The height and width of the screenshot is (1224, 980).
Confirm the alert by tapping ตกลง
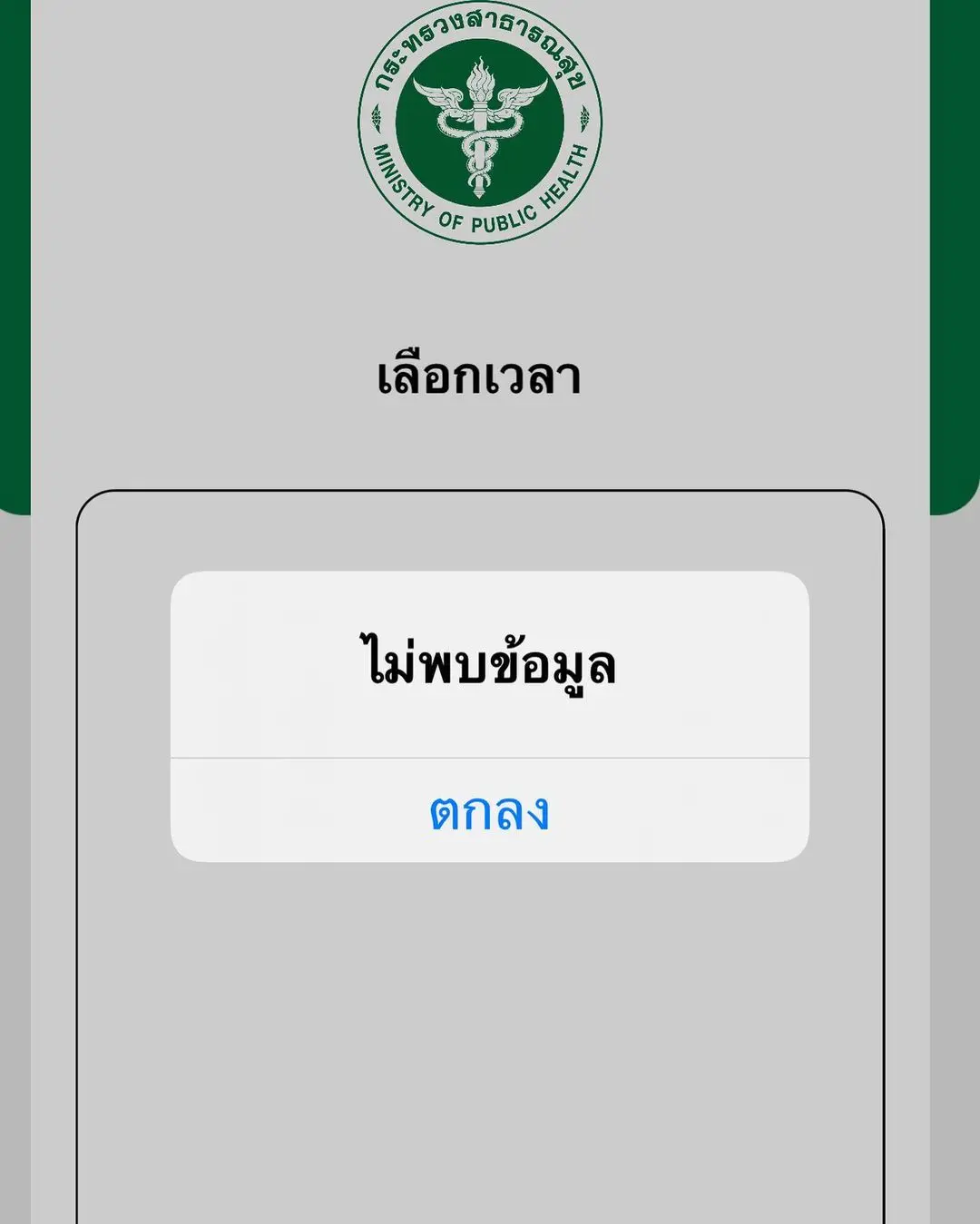pyautogui.click(x=489, y=811)
